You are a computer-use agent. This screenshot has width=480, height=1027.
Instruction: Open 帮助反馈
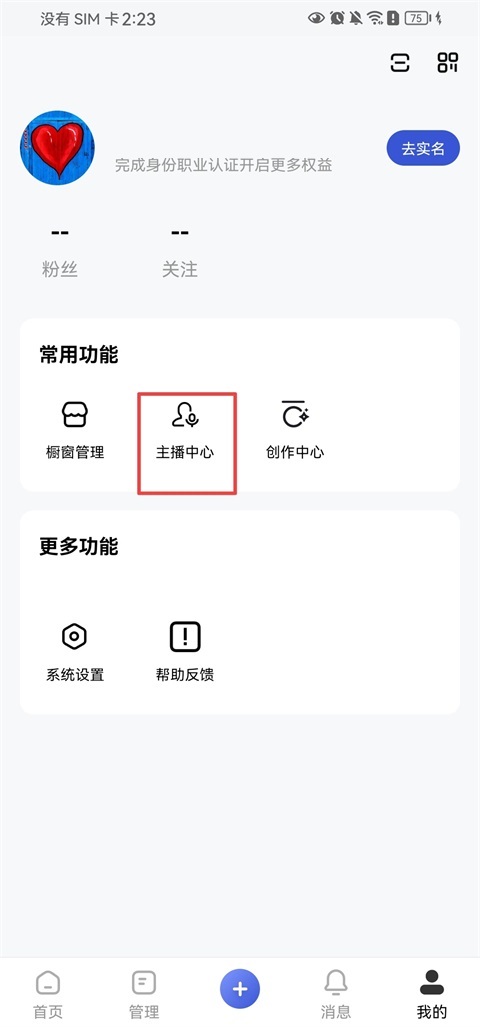point(185,652)
